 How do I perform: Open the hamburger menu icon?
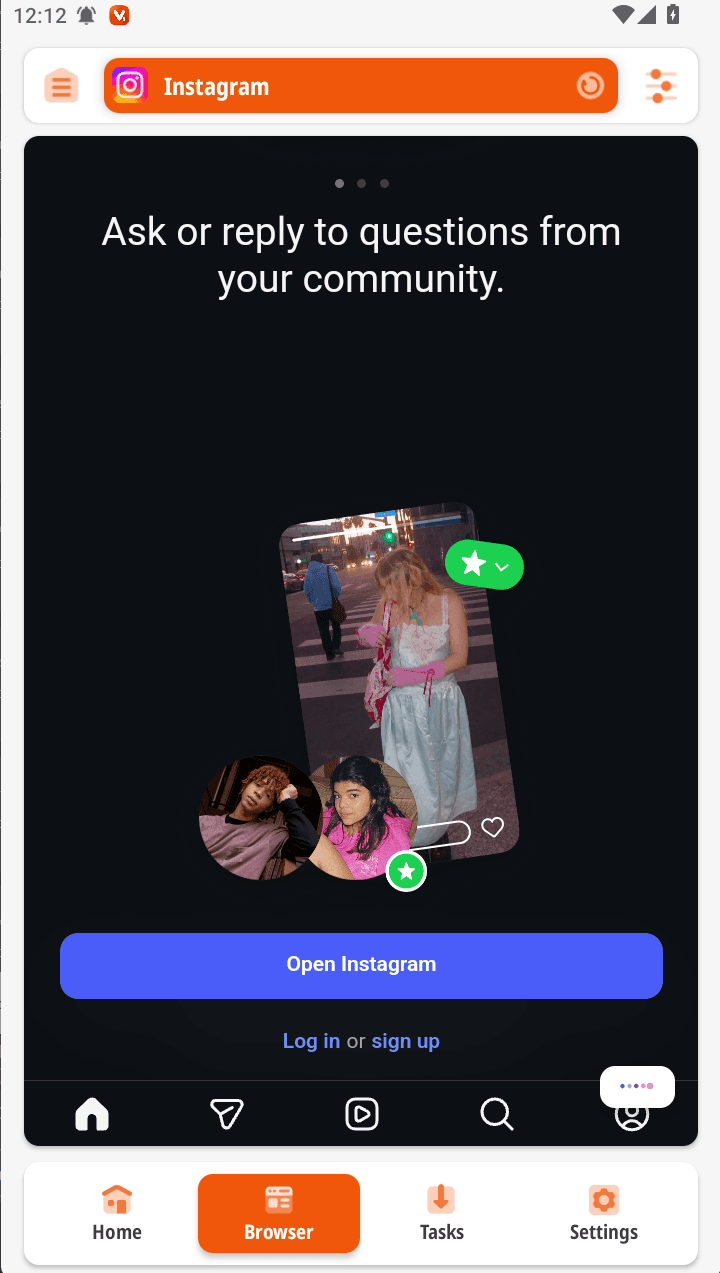tap(61, 86)
